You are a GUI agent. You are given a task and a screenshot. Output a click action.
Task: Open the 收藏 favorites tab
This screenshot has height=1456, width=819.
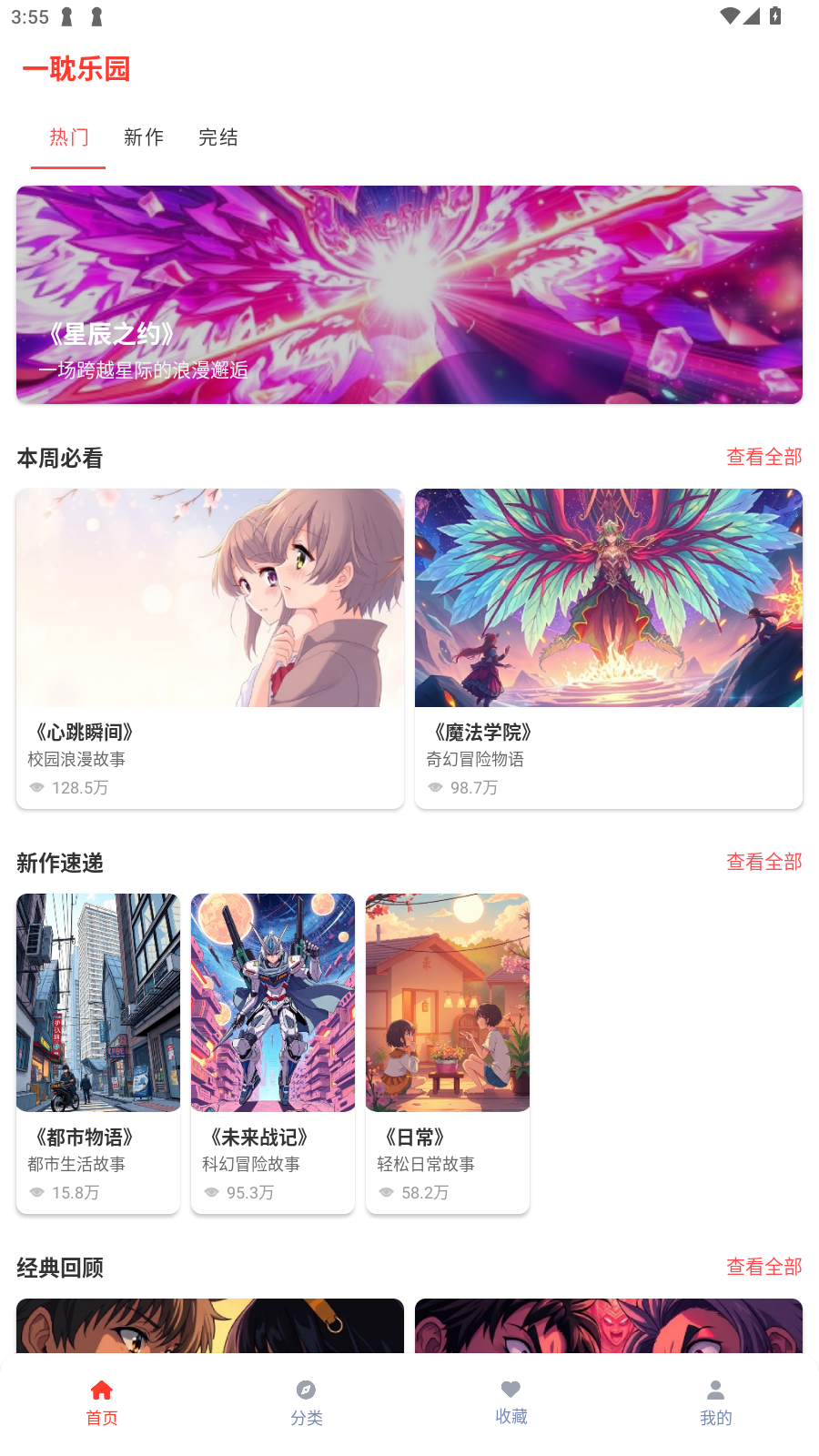(511, 1402)
